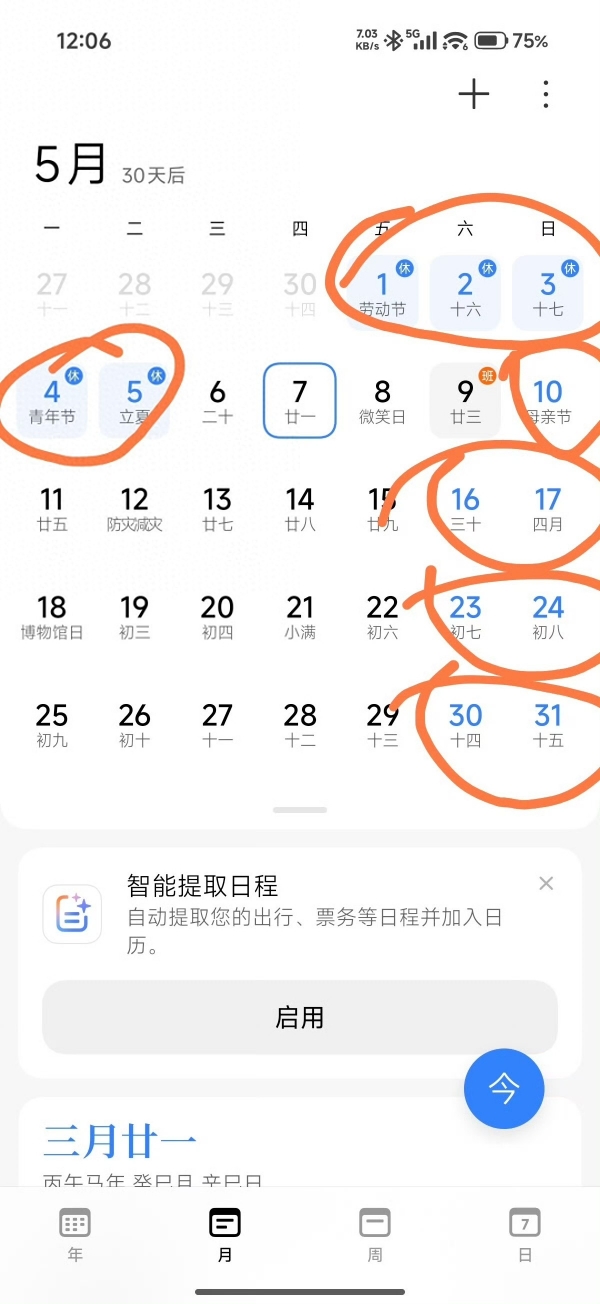Screen dimensions: 600x1304
Task: Open the three-dot overflow menu
Action: point(545,95)
